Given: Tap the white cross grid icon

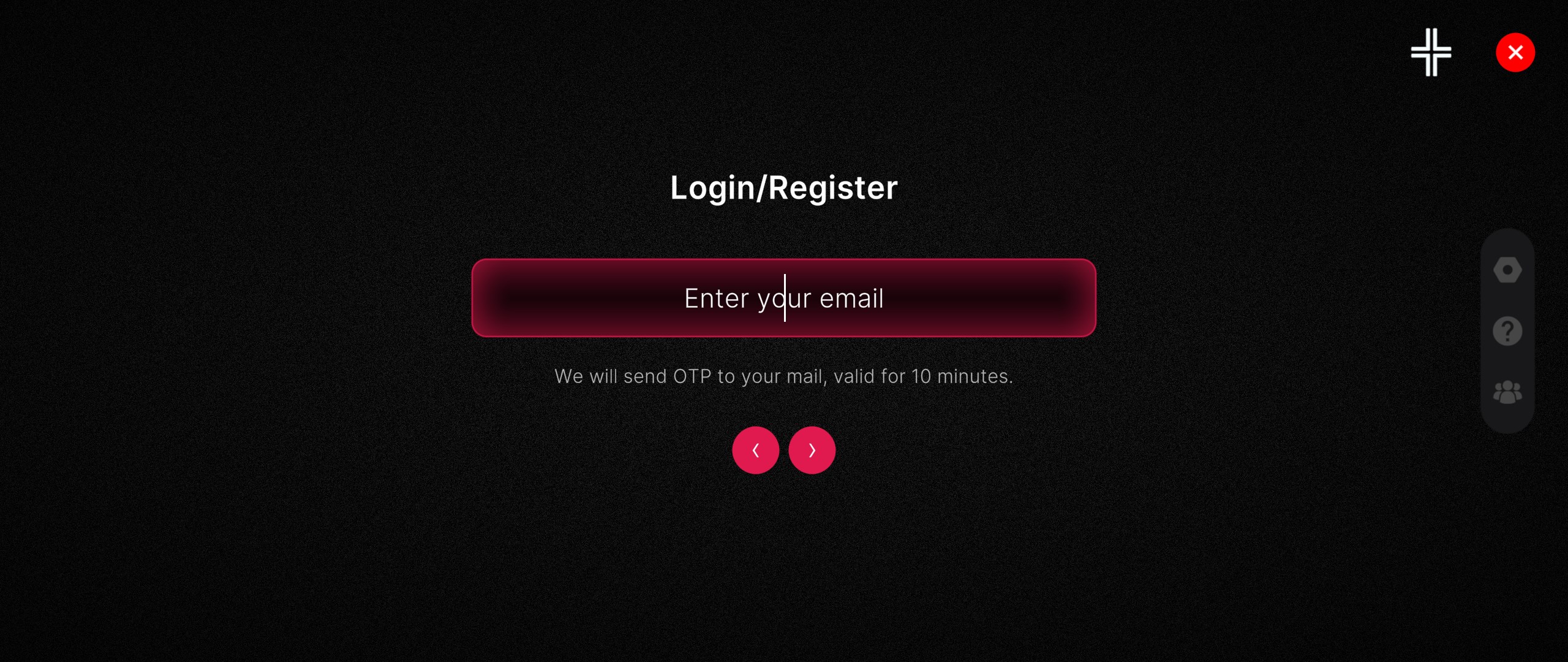Looking at the screenshot, I should (1431, 53).
